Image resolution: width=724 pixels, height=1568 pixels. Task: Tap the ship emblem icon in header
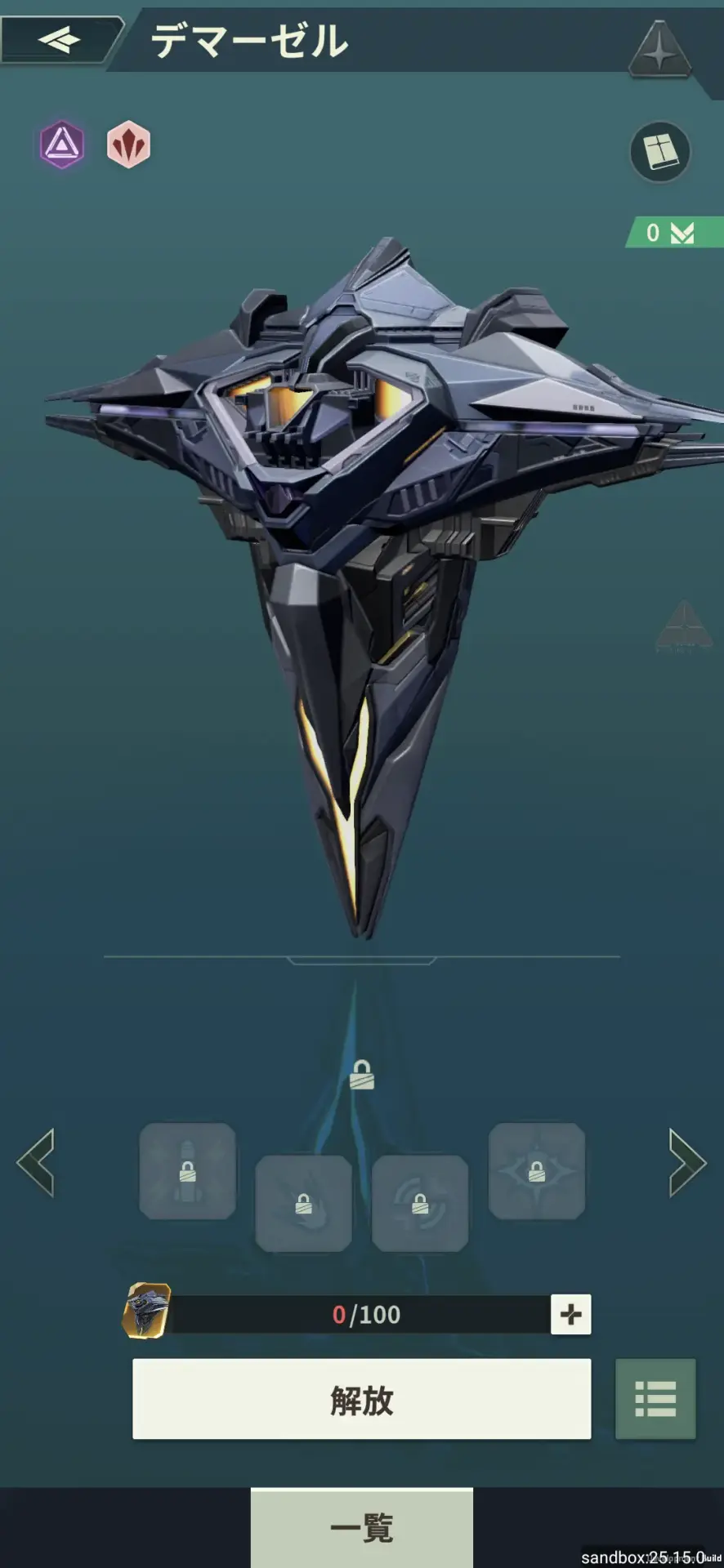point(660,51)
